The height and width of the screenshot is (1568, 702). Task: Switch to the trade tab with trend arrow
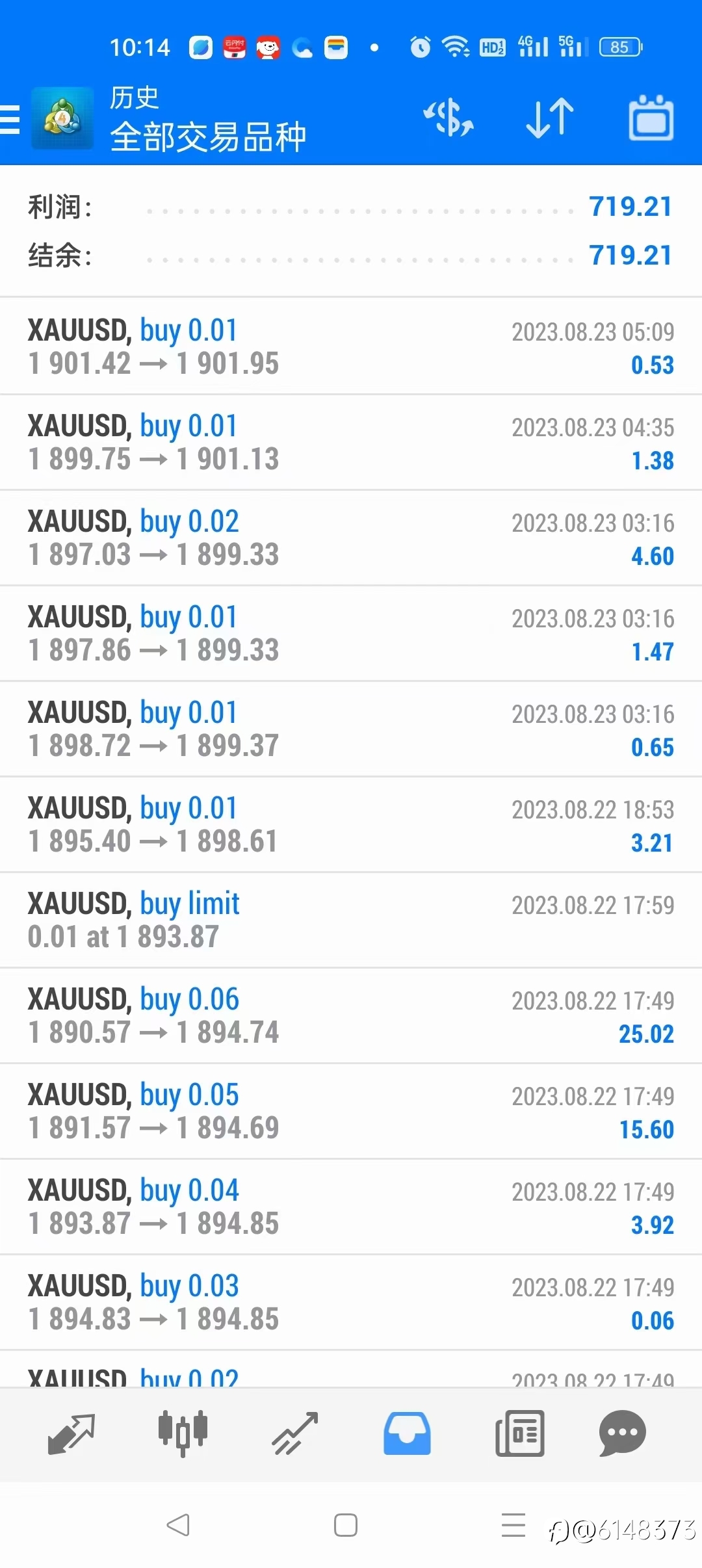295,1433
